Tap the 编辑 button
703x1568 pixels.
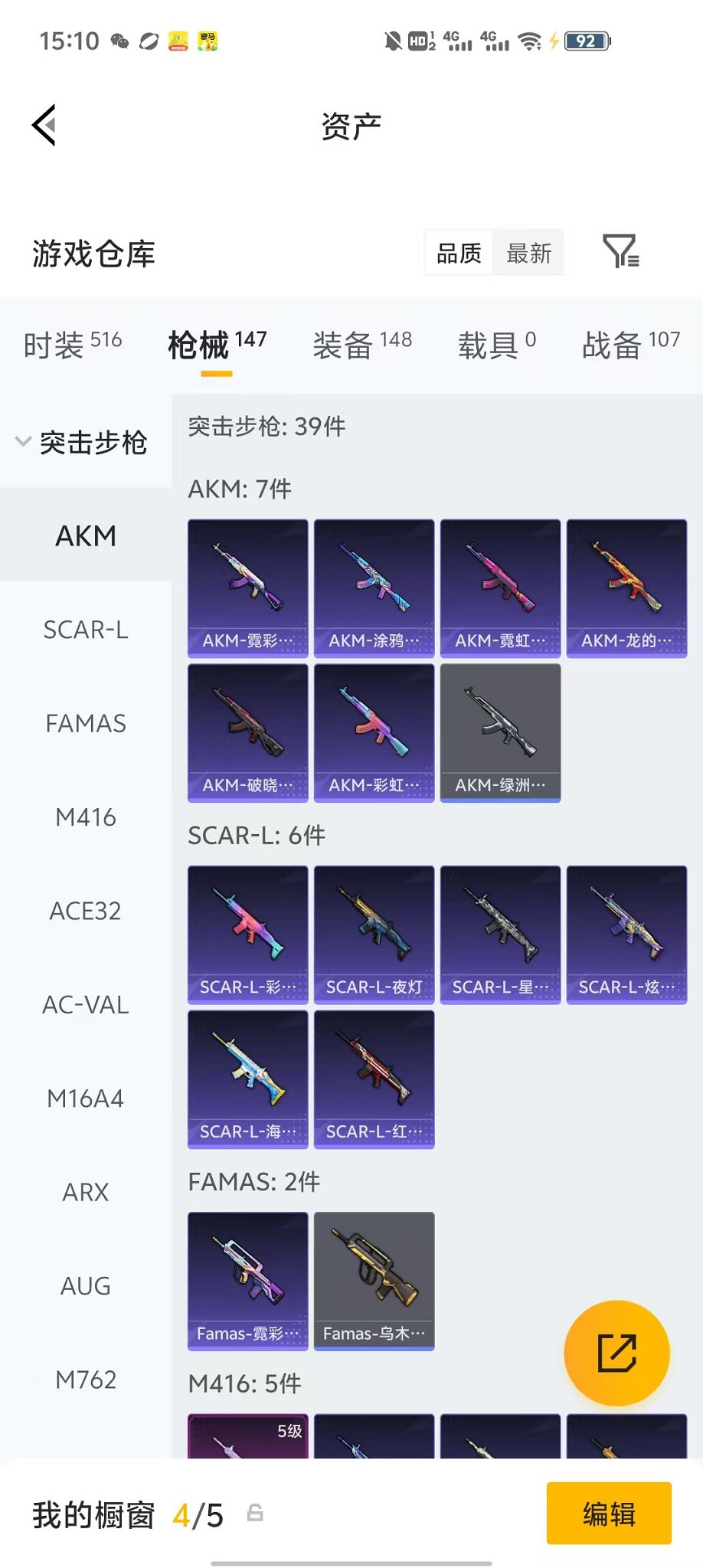(x=609, y=1513)
